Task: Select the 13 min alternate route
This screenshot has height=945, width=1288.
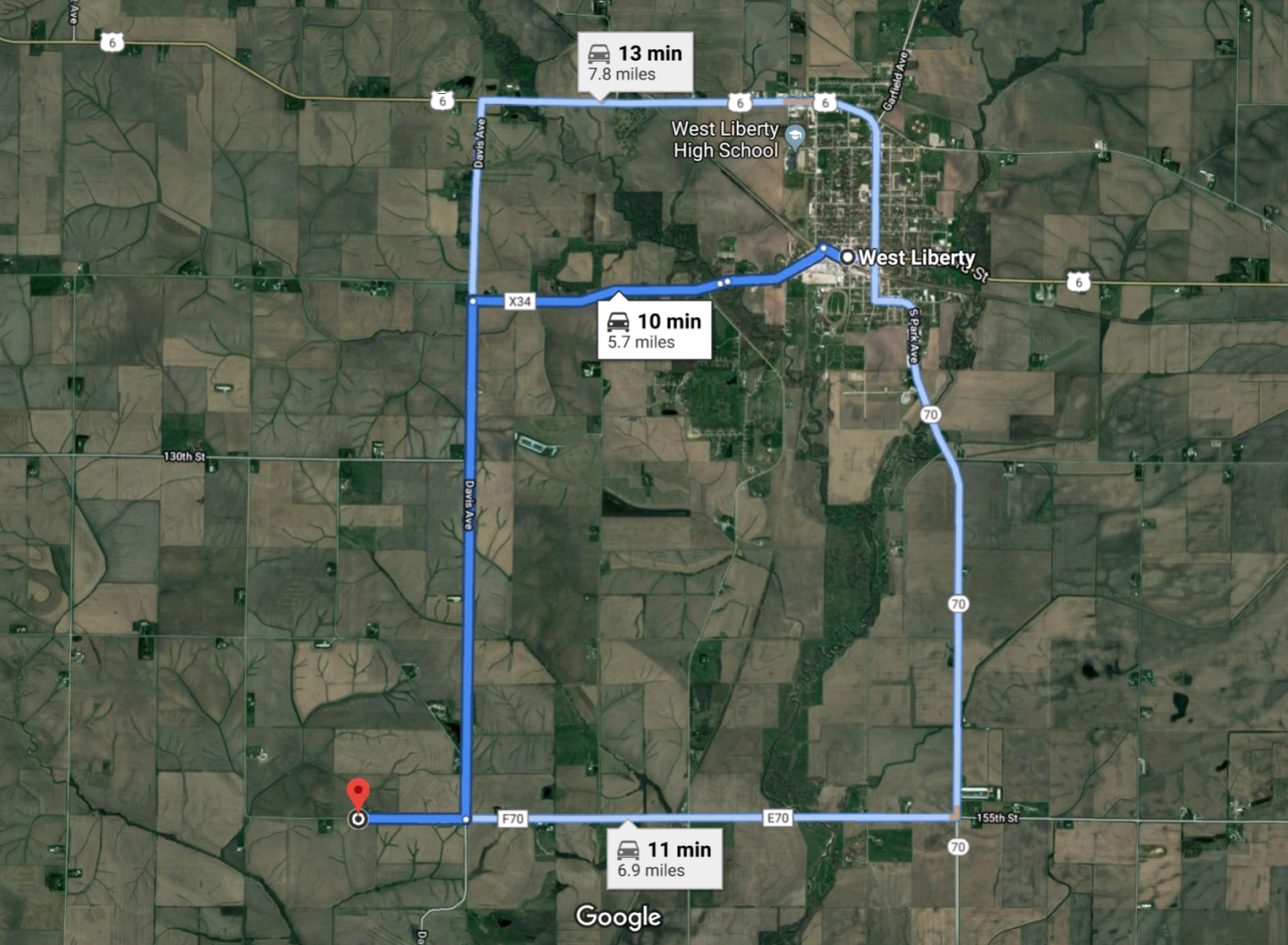Action: pos(635,63)
